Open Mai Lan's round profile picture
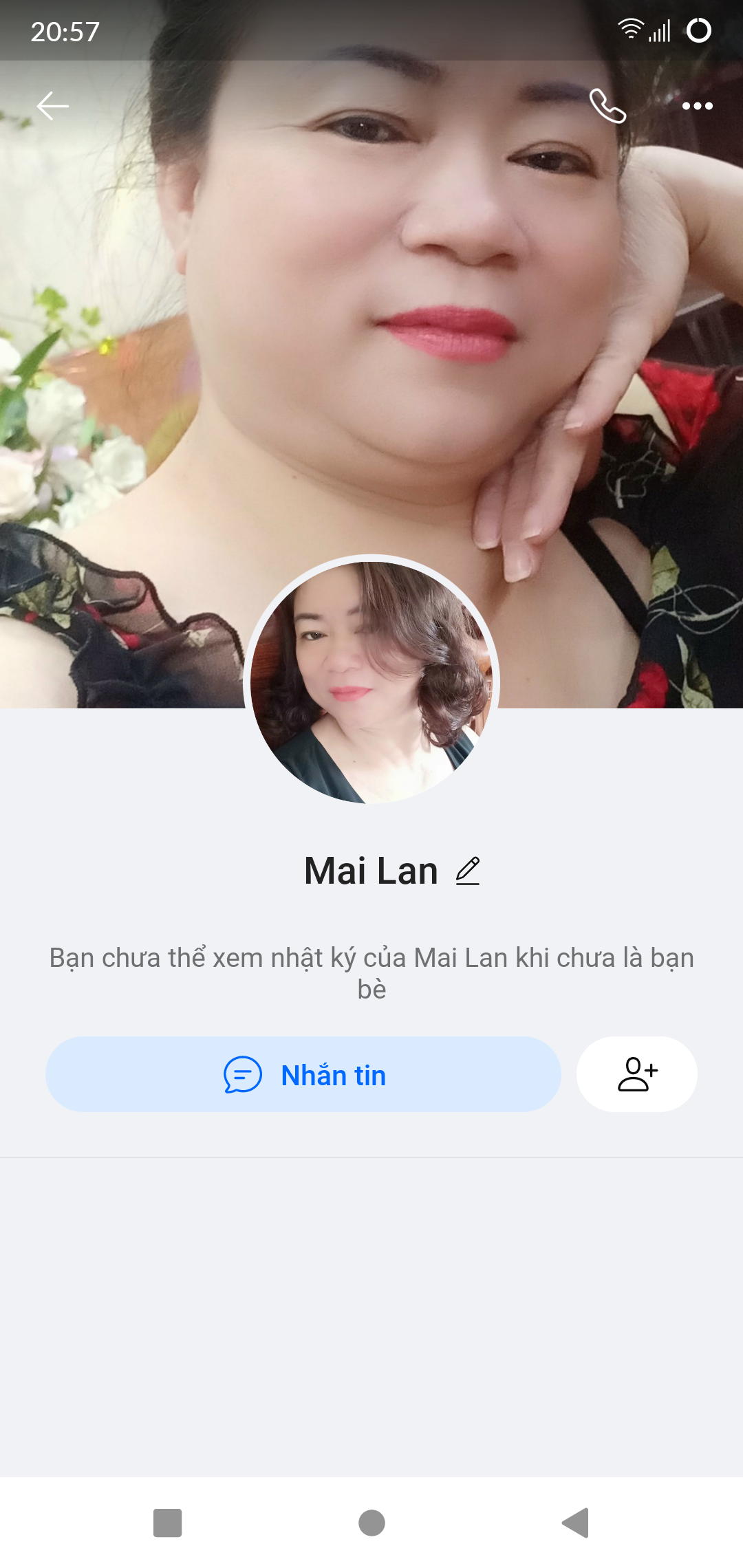Viewport: 743px width, 1568px height. point(371,682)
